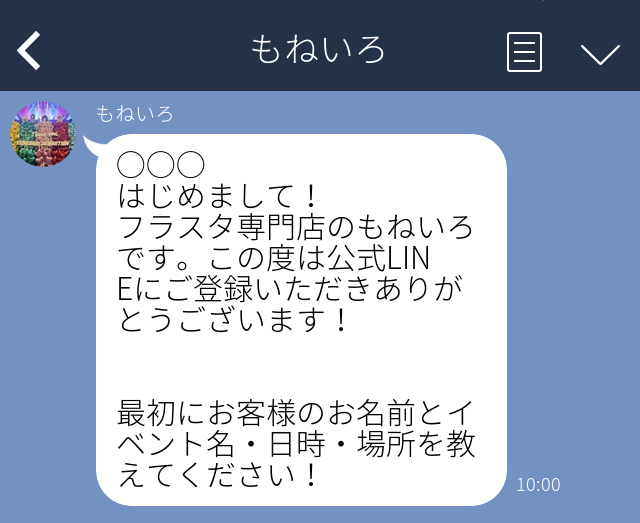Expand the chat menu chevron
Image resolution: width=640 pixels, height=523 pixels.
click(600, 53)
